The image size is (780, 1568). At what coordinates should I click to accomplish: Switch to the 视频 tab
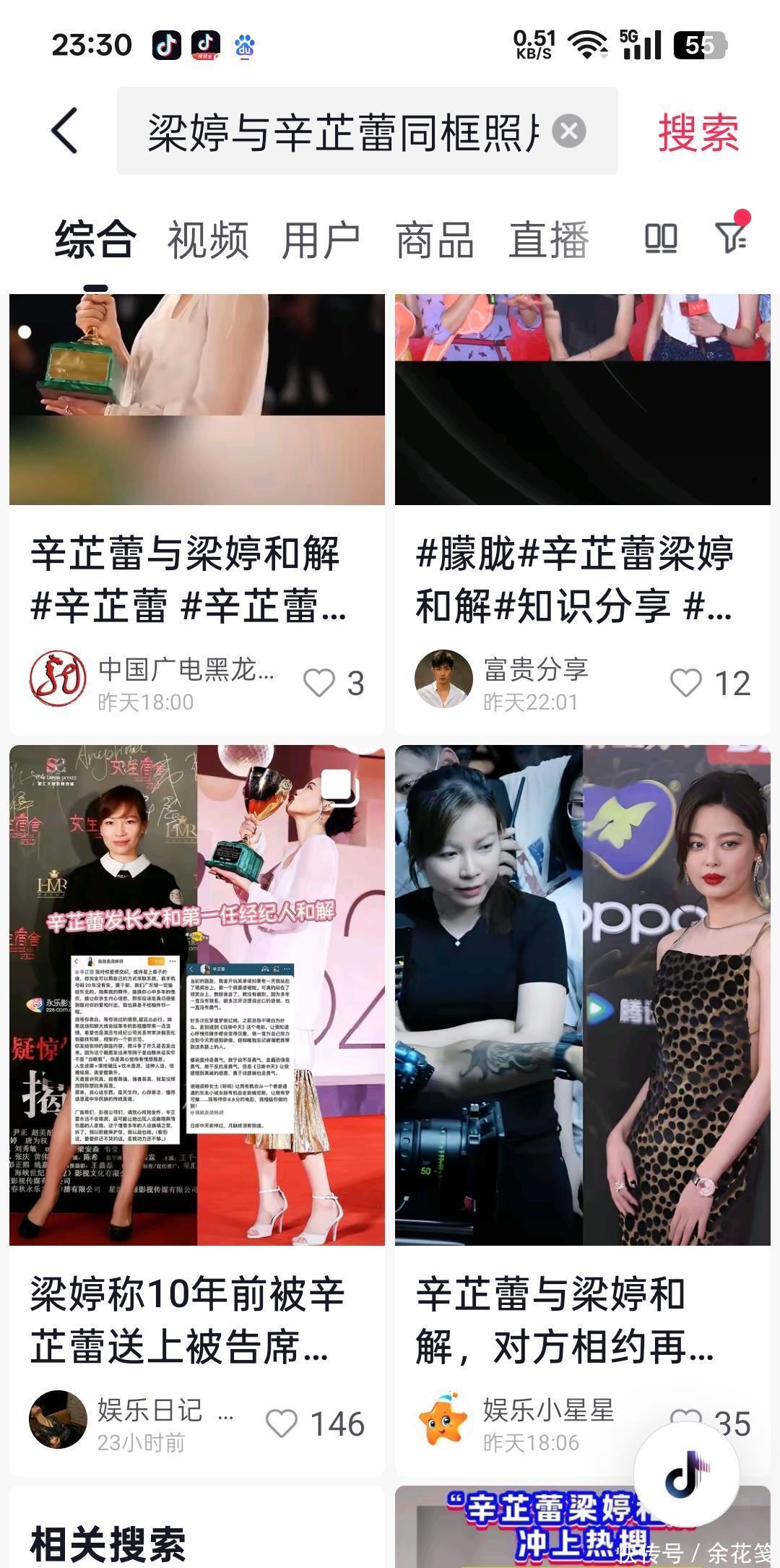pyautogui.click(x=208, y=240)
